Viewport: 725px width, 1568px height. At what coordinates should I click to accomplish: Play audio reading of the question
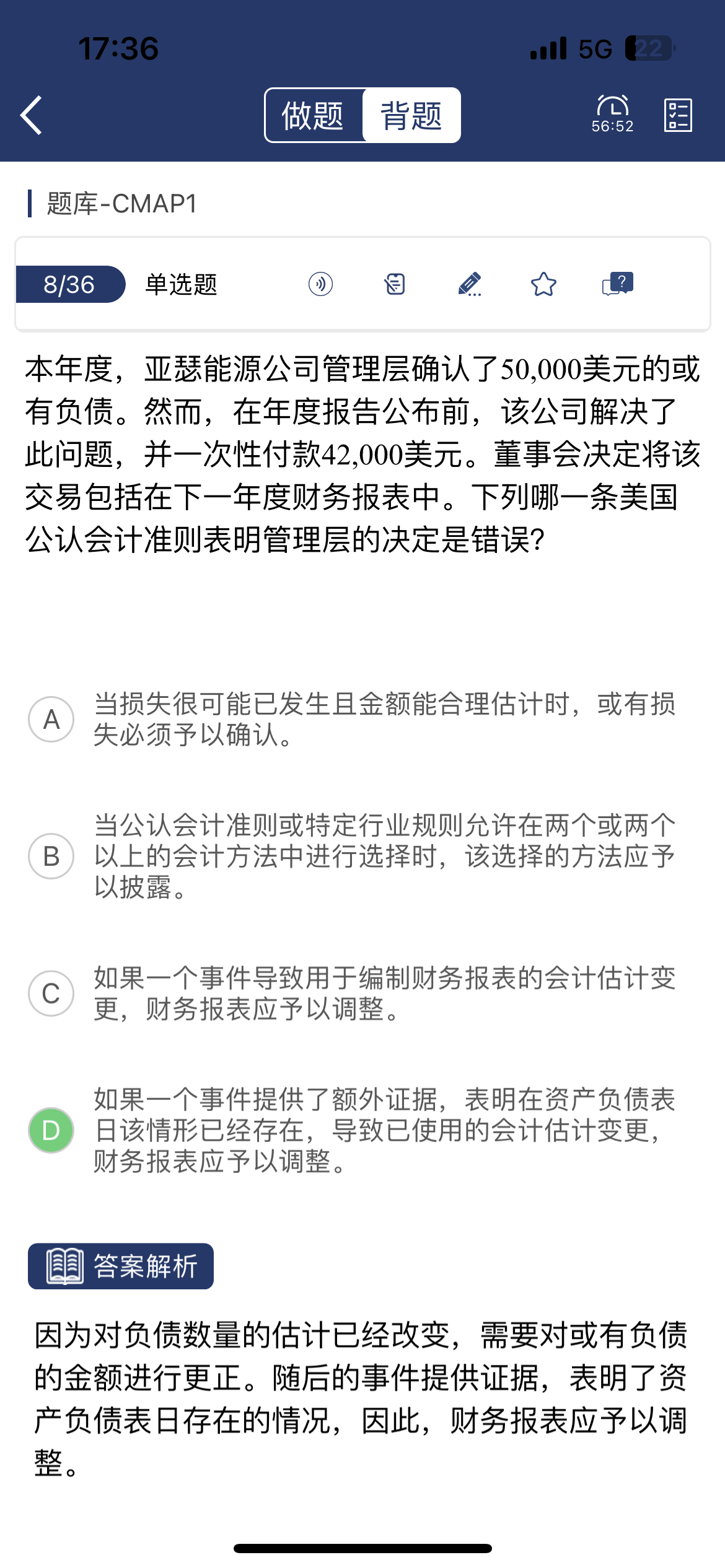point(320,284)
